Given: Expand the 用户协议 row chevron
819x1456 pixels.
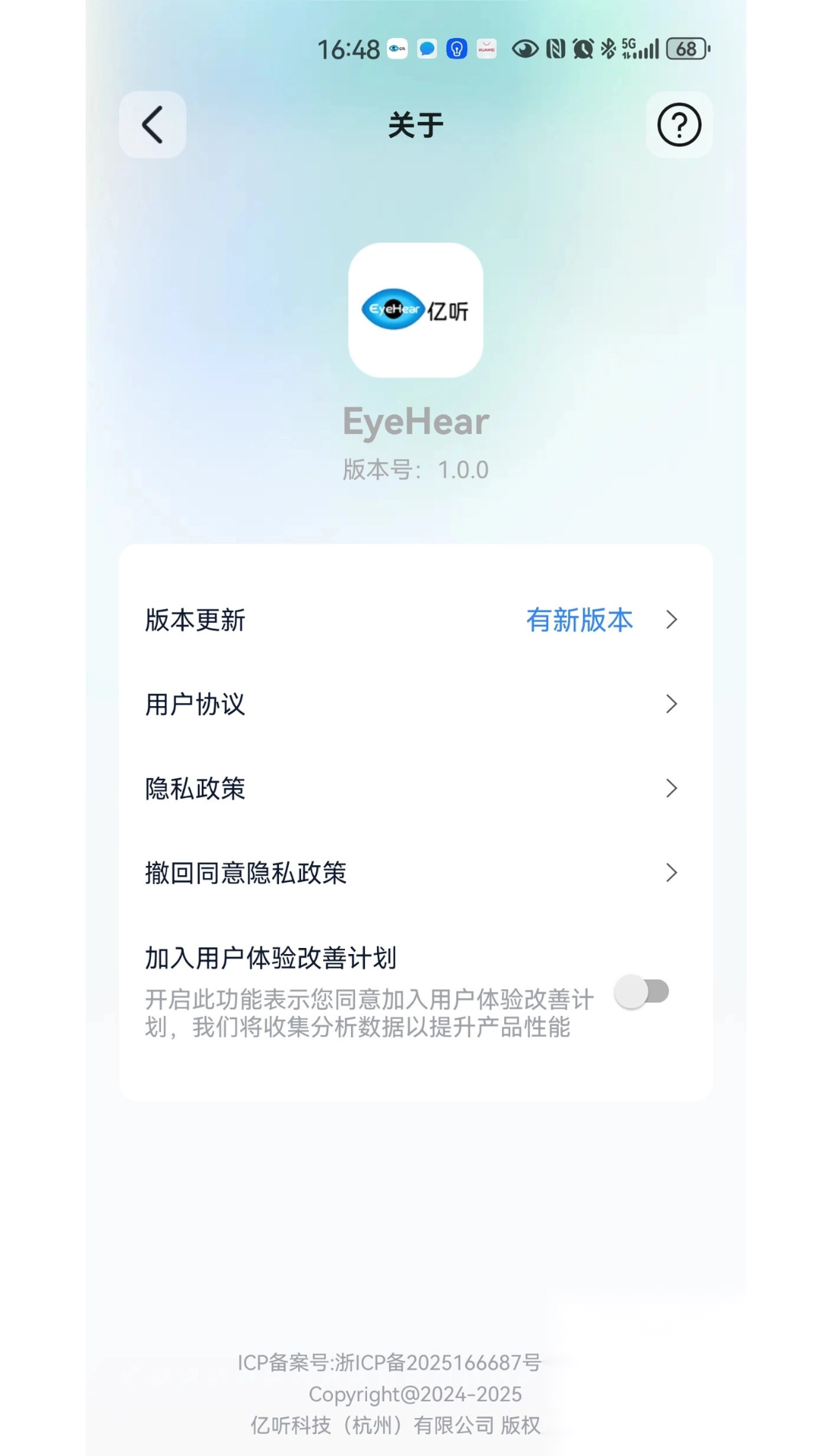Looking at the screenshot, I should (670, 704).
